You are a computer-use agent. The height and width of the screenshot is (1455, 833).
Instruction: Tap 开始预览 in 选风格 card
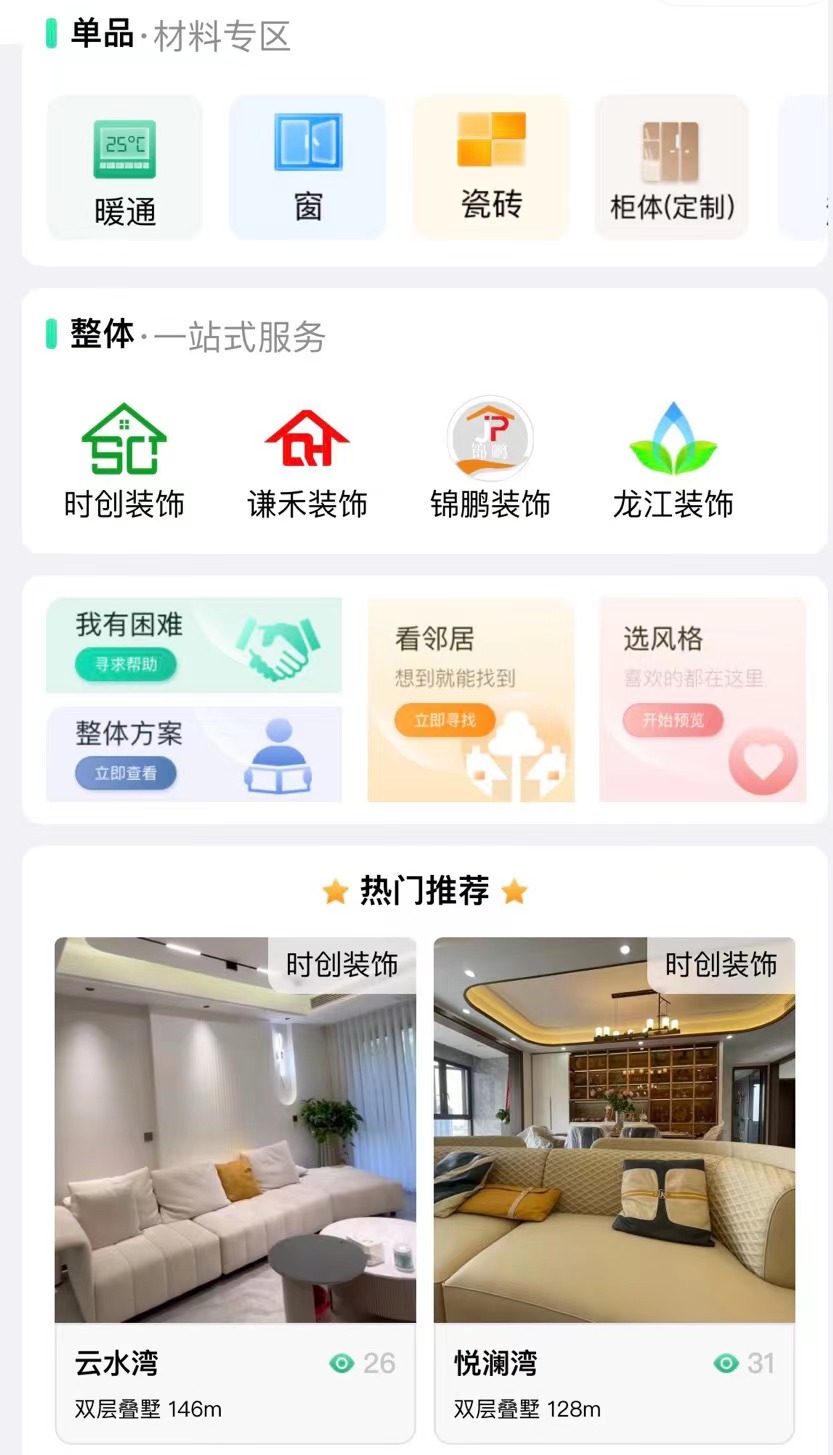coord(673,720)
